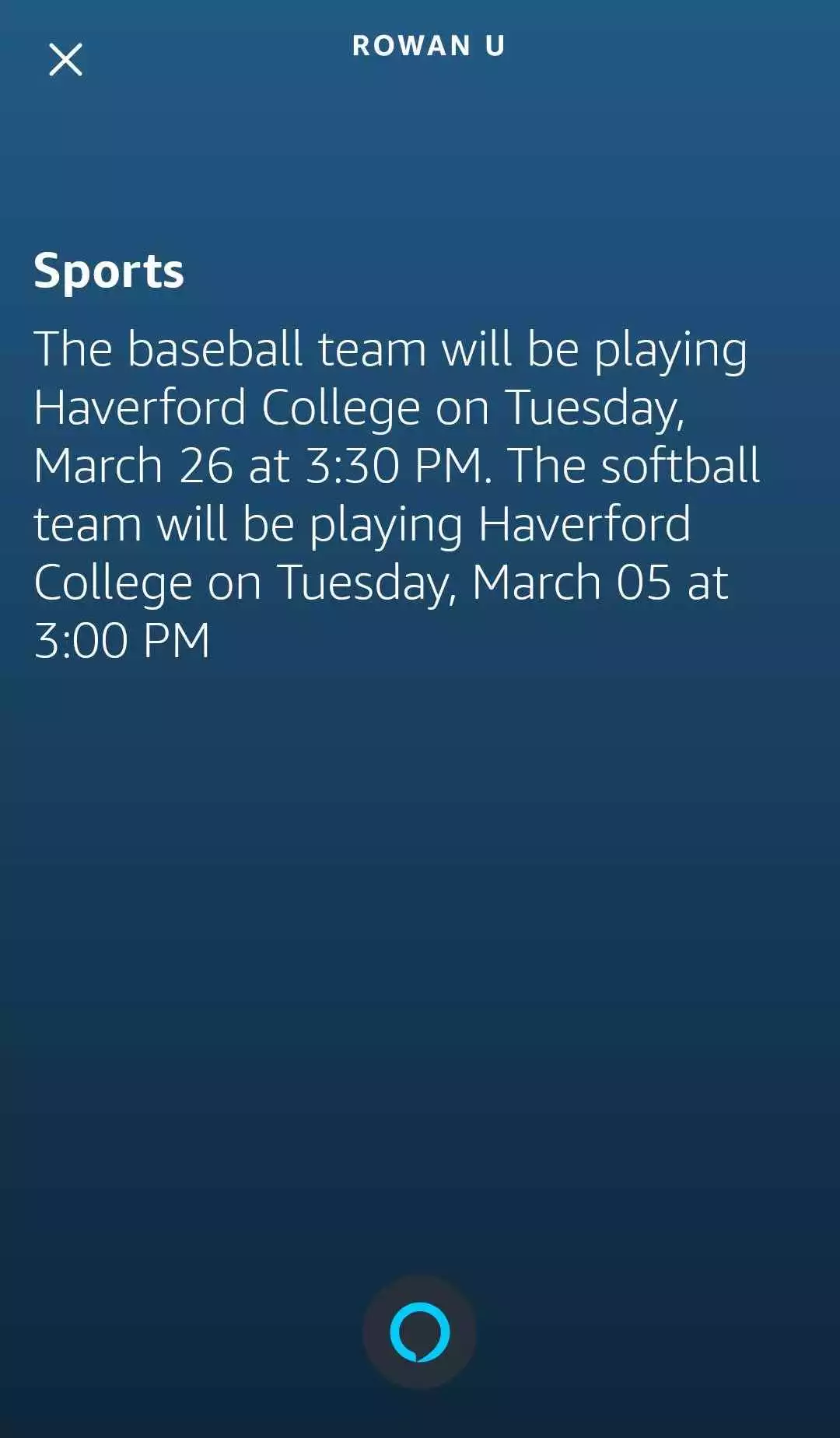Tap the Alexa voice button
The width and height of the screenshot is (840, 1438).
click(420, 1331)
